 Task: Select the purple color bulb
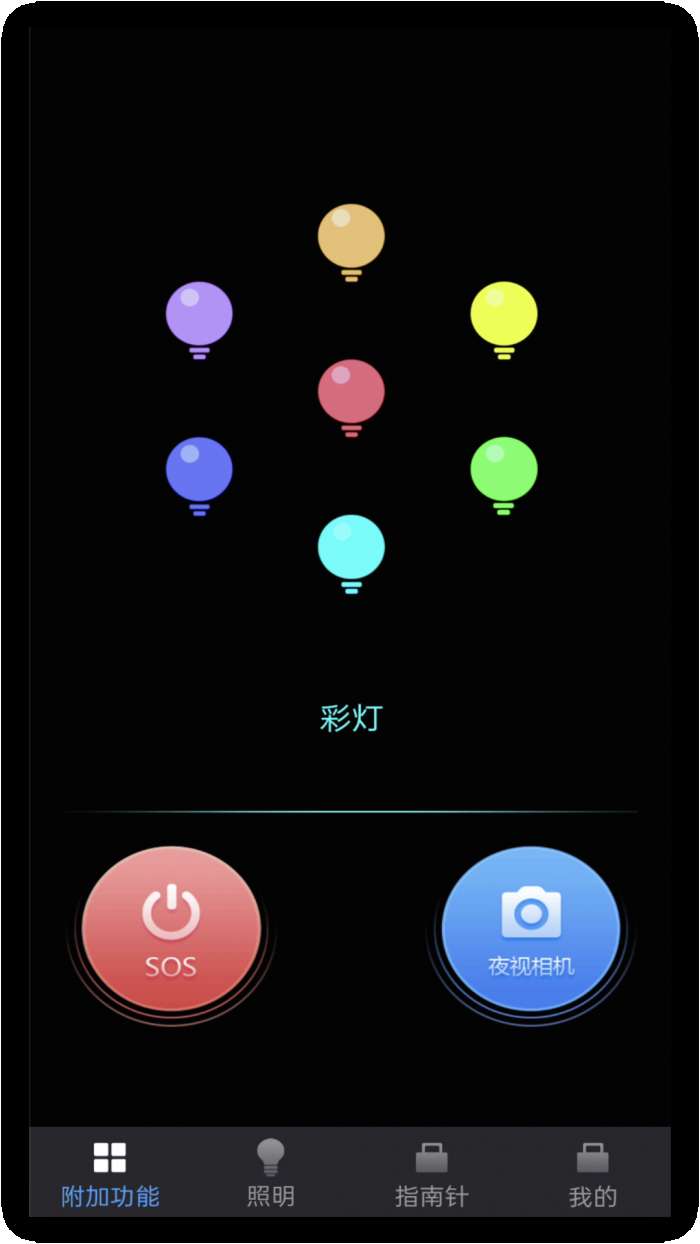(x=199, y=318)
